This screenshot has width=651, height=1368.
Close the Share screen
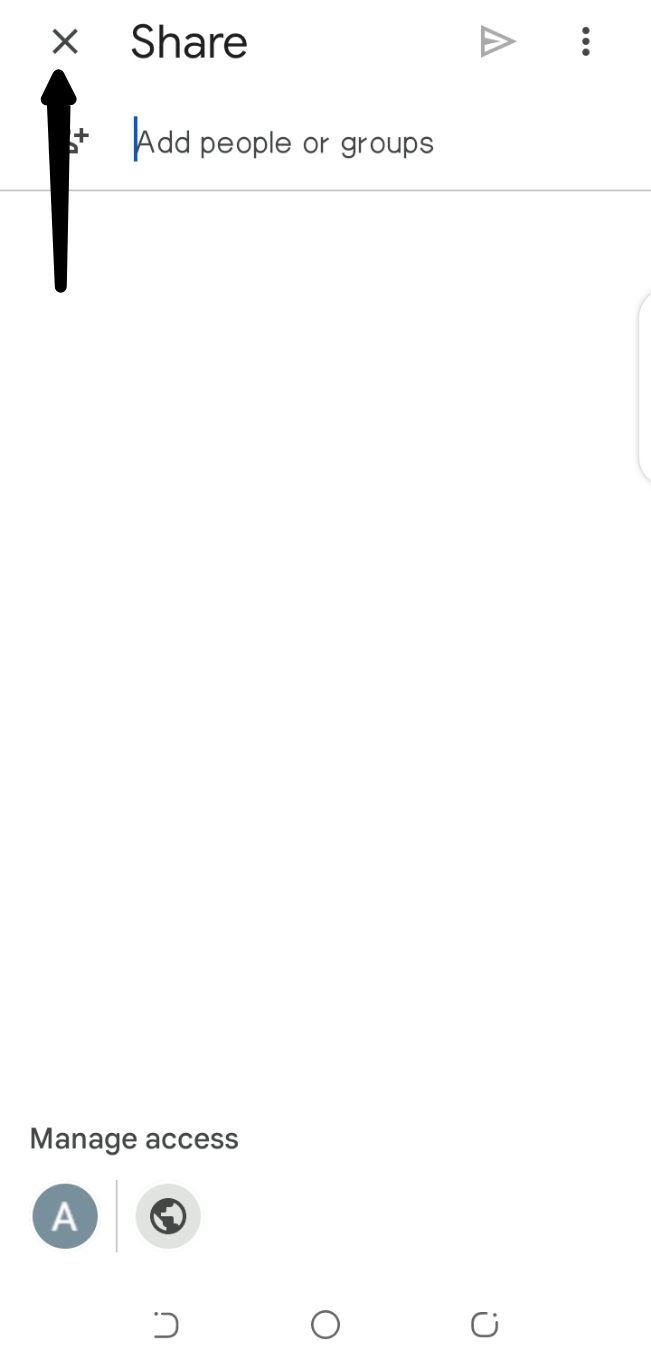65,42
